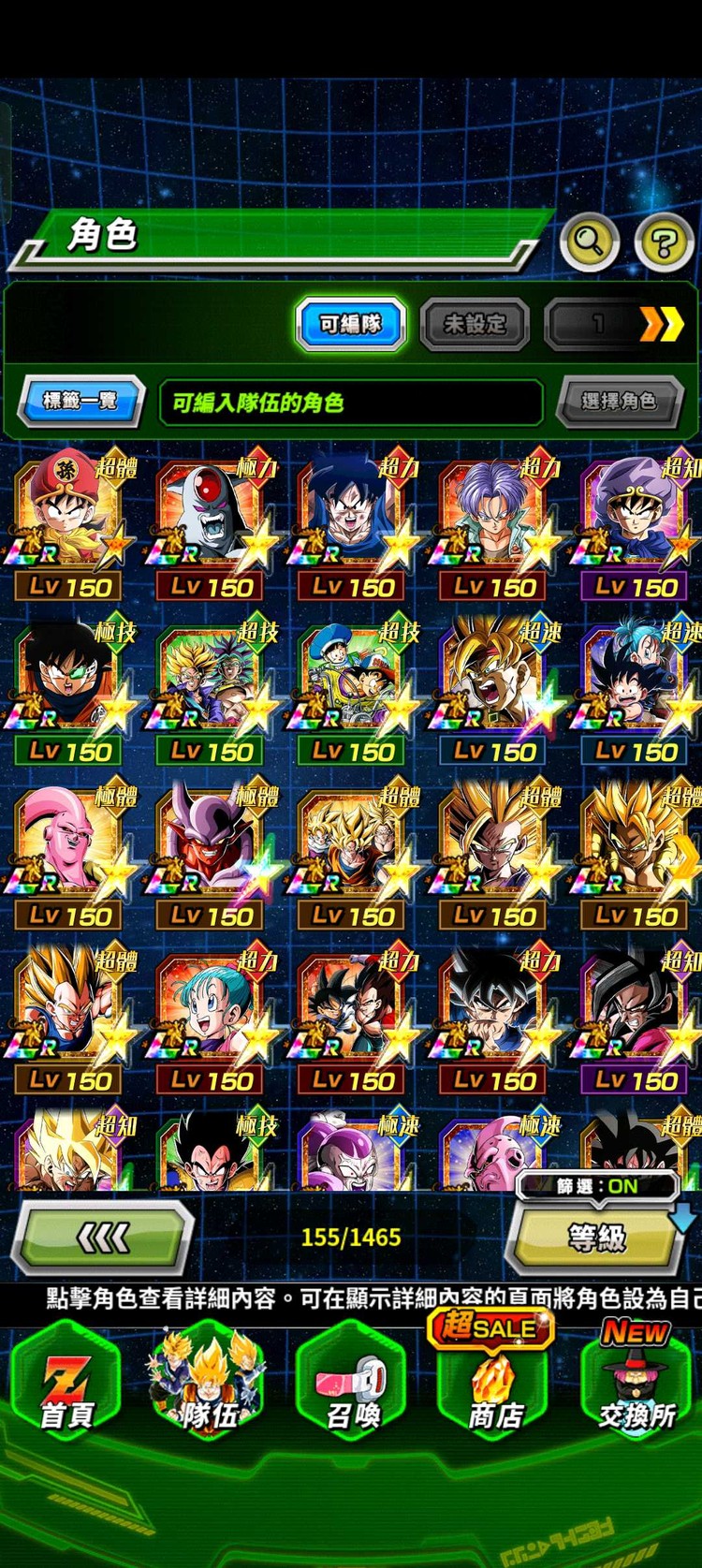
Task: Select the 未設定 filter button
Action: 475,325
